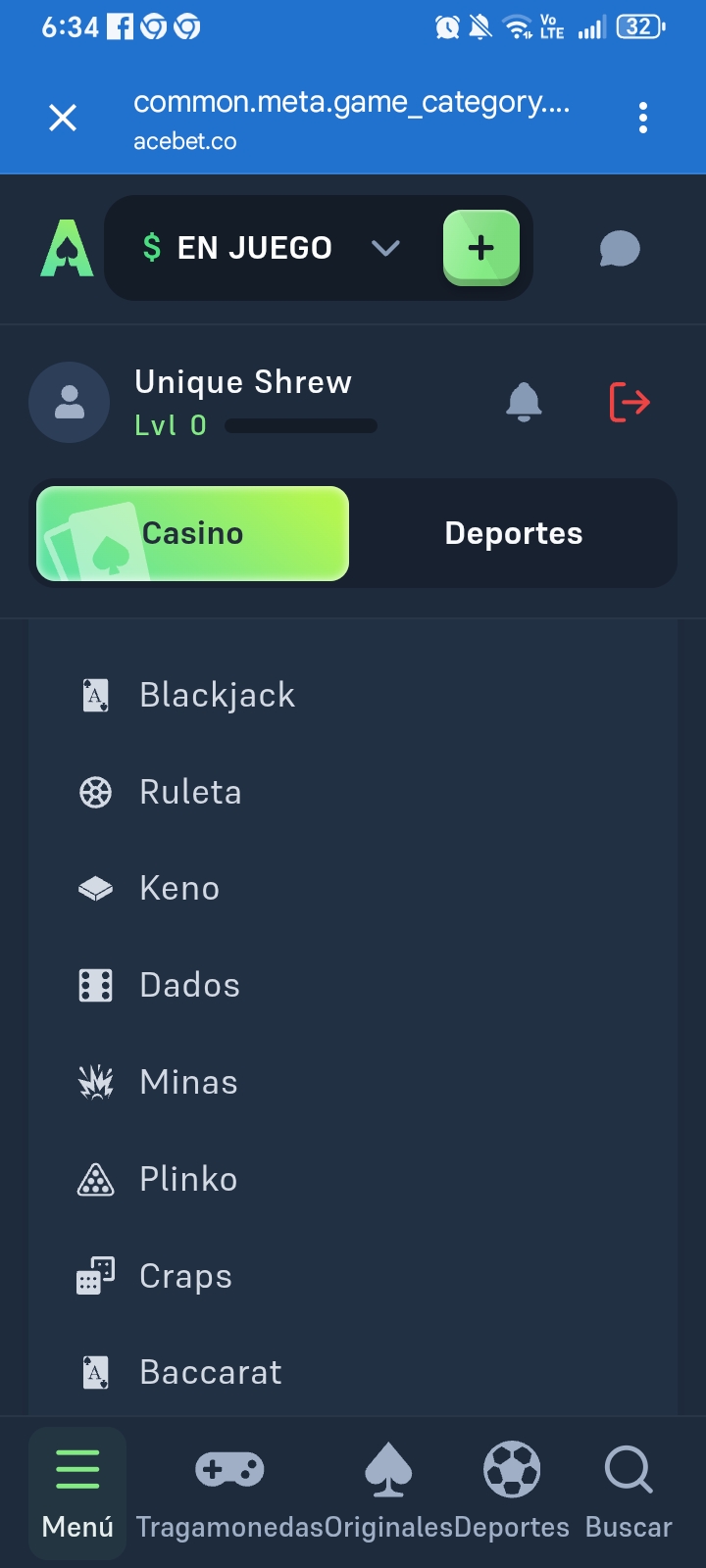This screenshot has width=706, height=1568.
Task: Open the browser overflow menu
Action: click(643, 119)
